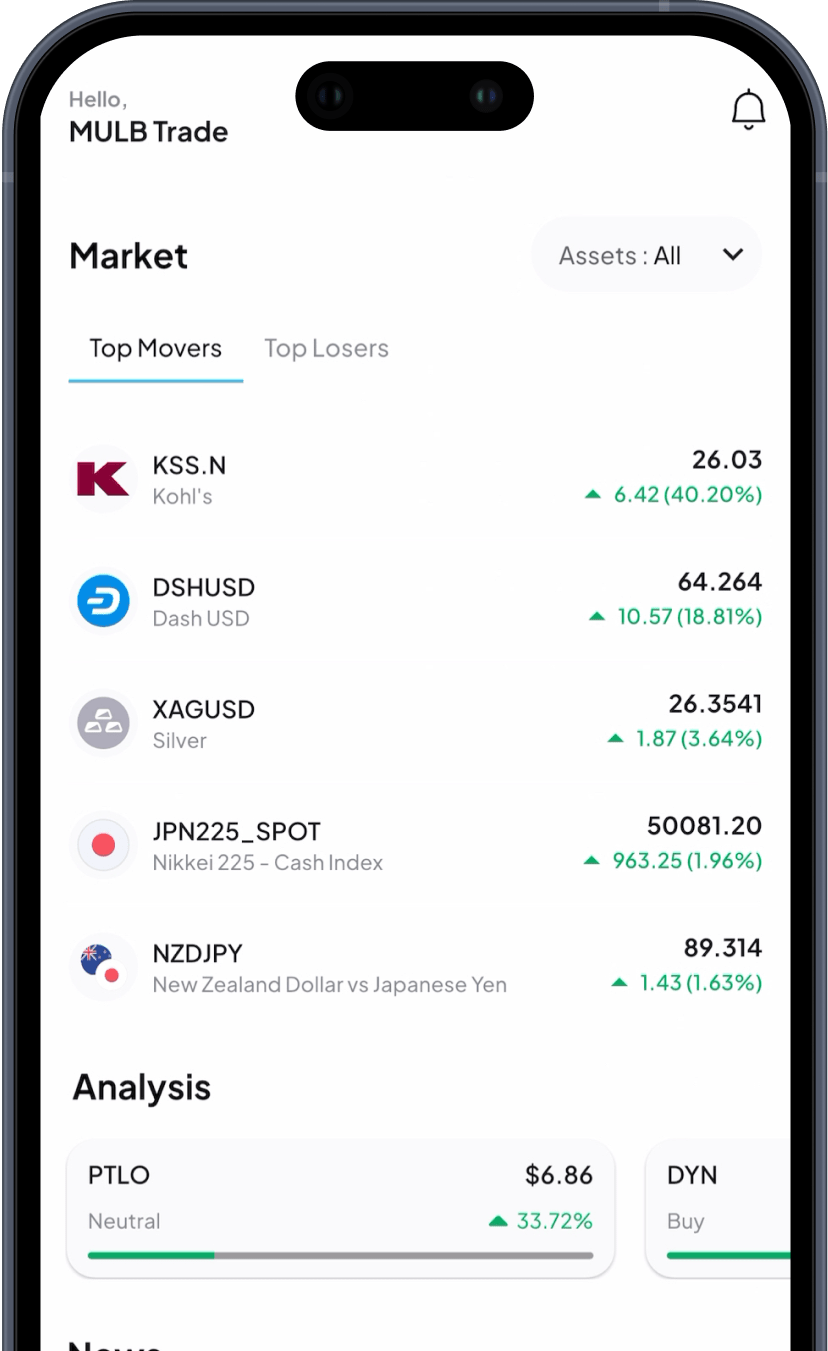828x1351 pixels.
Task: Select the Top Movers tab
Action: pos(155,349)
